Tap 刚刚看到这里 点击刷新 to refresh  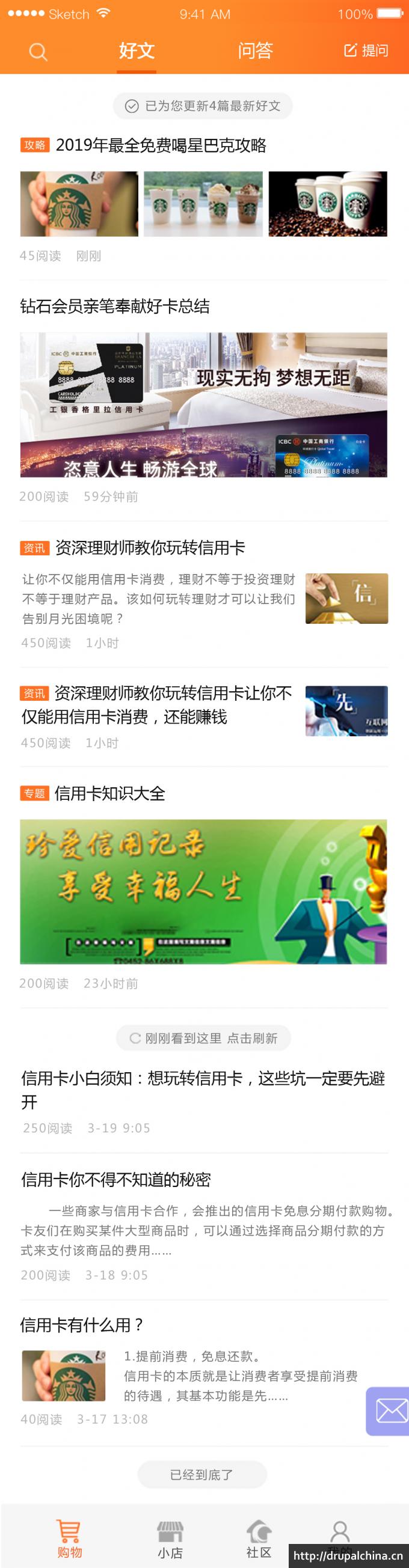coord(203,1038)
